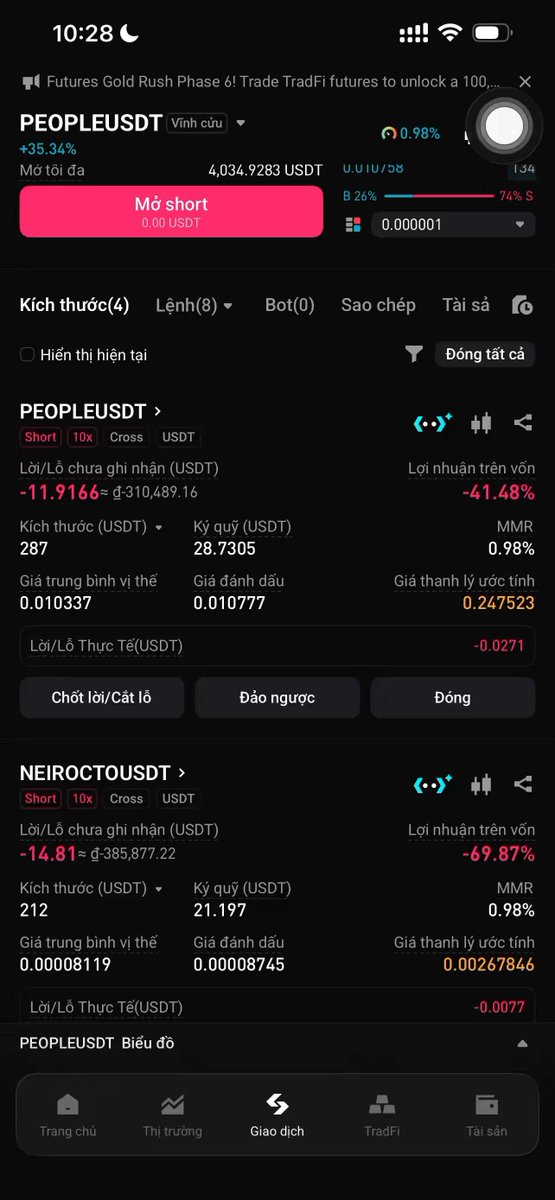
Task: Tap the Mở short button
Action: (171, 211)
